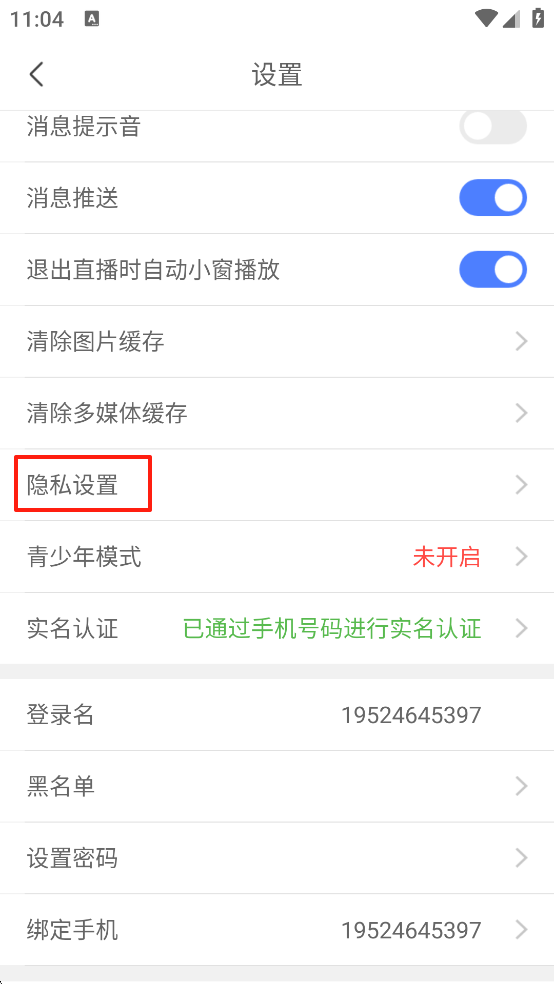Image resolution: width=554 pixels, height=984 pixels.
Task: Select 清除多媒体缓存 row
Action: coord(277,414)
